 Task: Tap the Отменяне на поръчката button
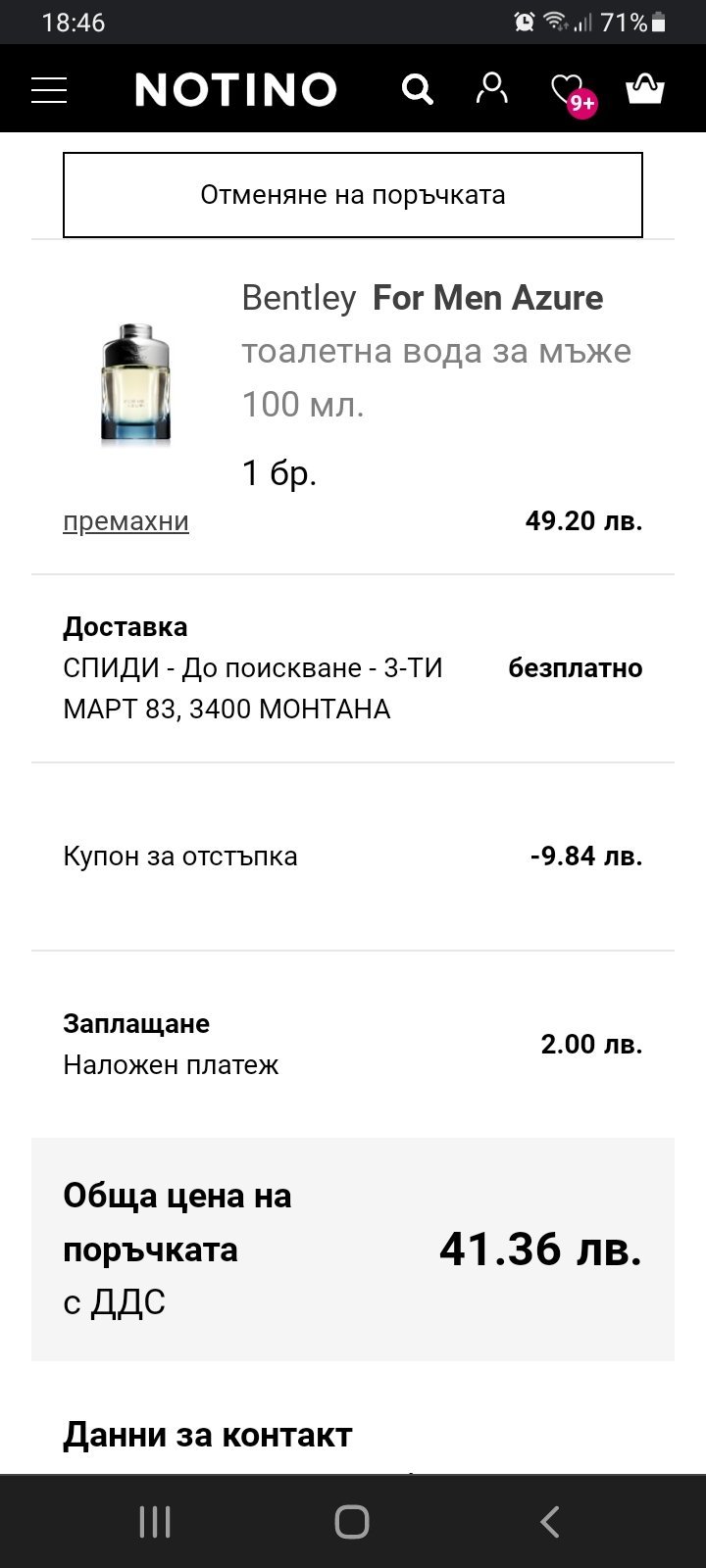[353, 195]
